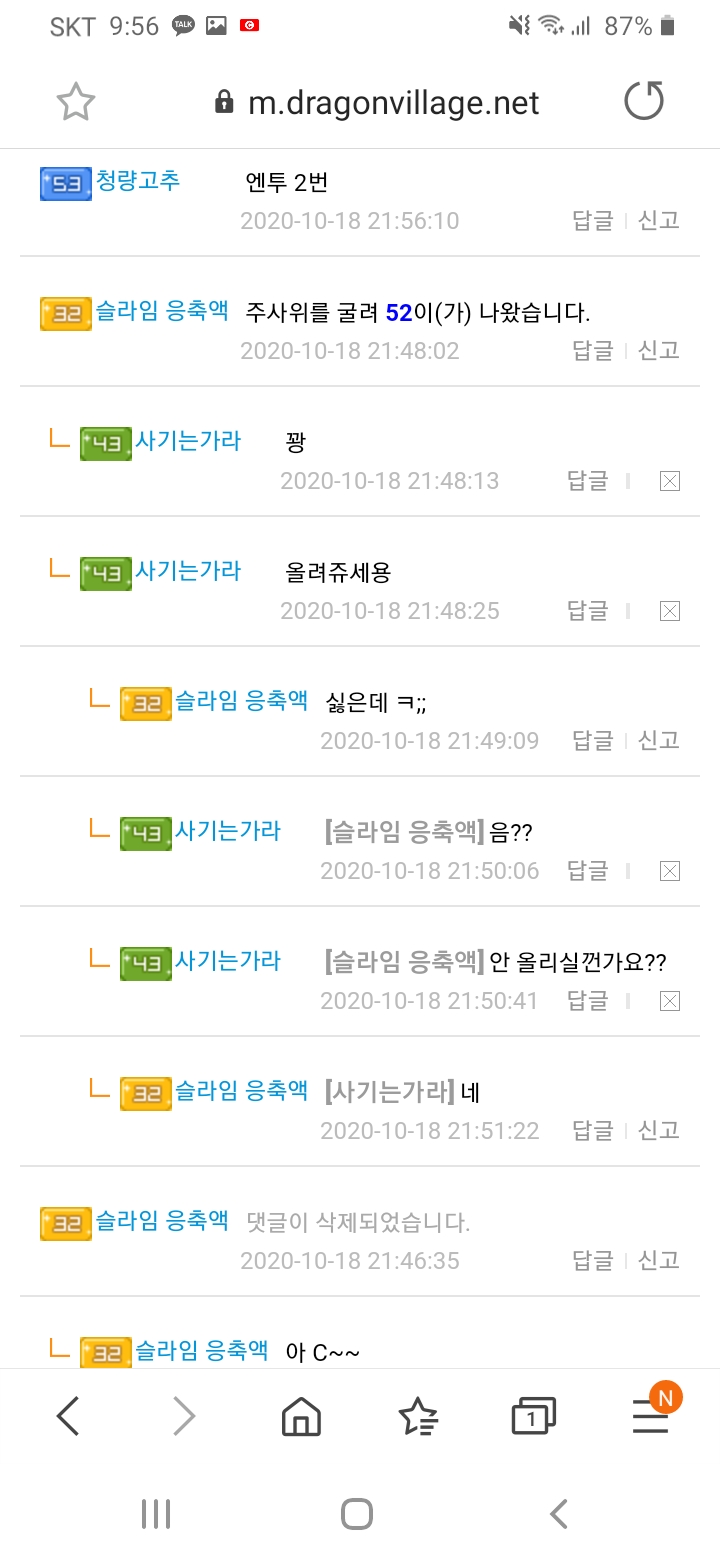Screen dimensions: 720x1560
Task: Open the browser tabs switcher
Action: [533, 1416]
